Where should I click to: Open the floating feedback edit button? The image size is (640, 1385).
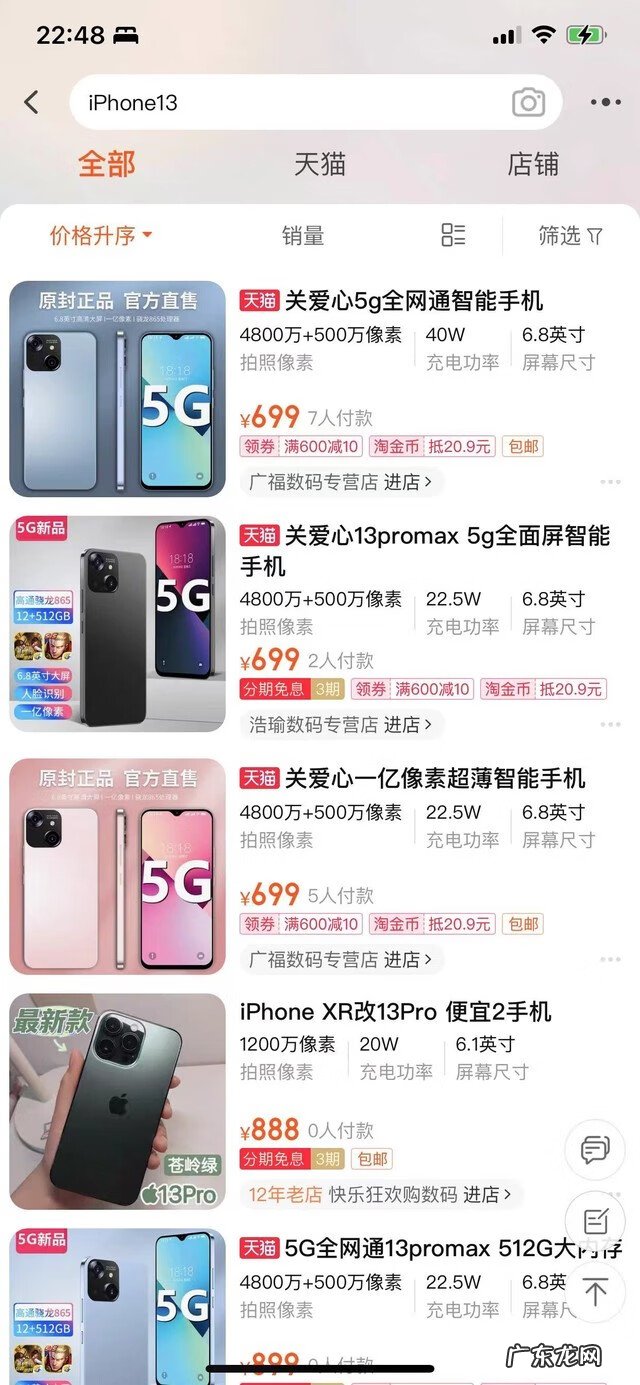pos(595,1221)
